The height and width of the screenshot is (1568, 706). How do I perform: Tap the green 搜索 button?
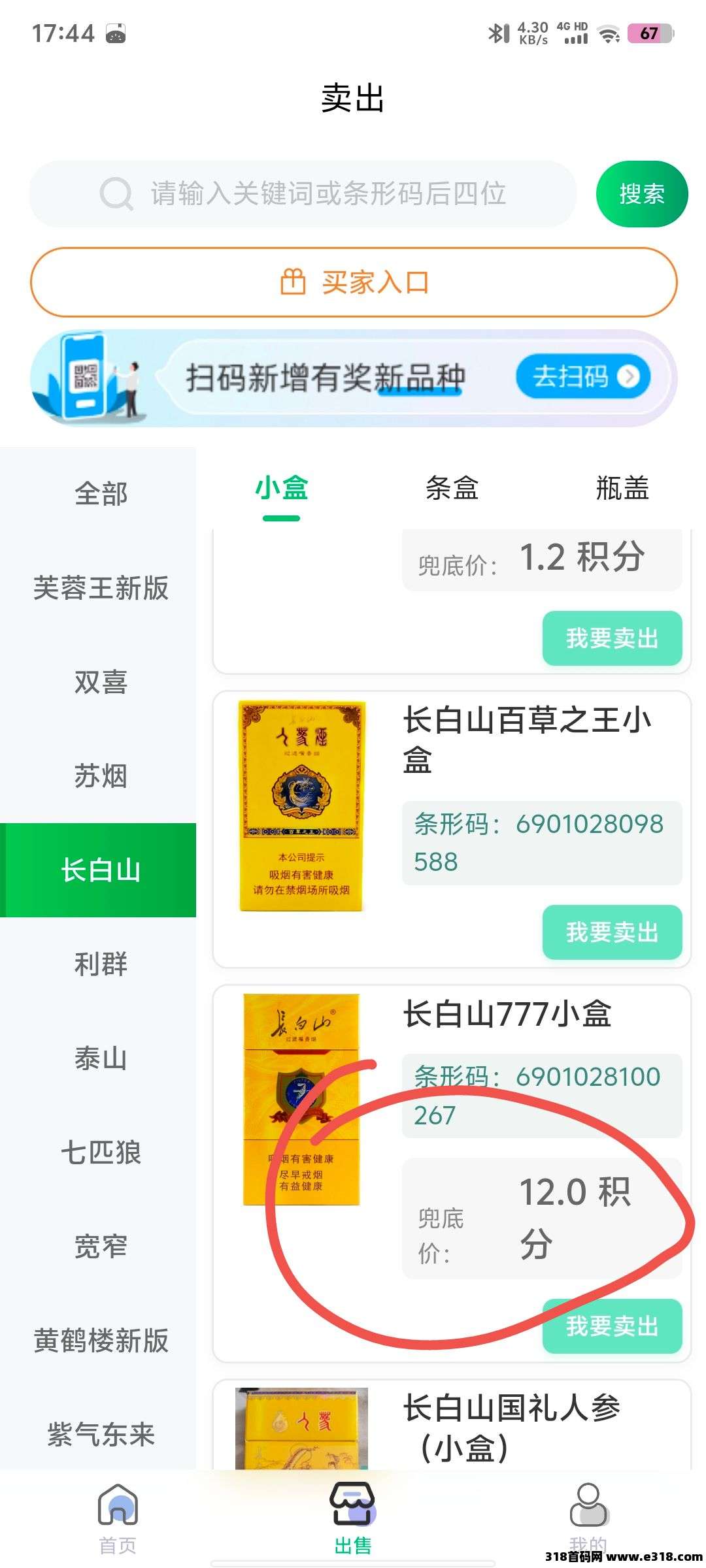pyautogui.click(x=641, y=194)
